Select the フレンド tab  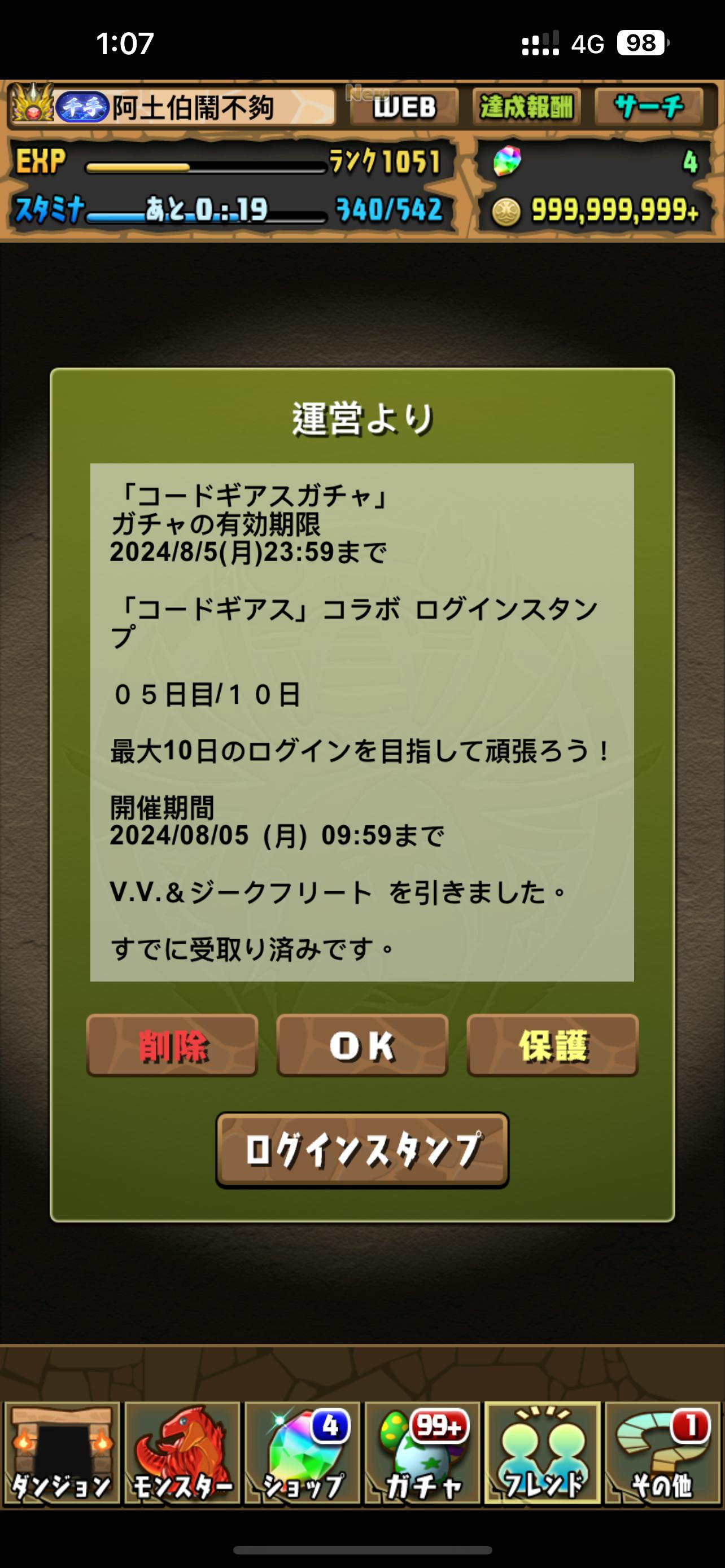coord(543,1452)
